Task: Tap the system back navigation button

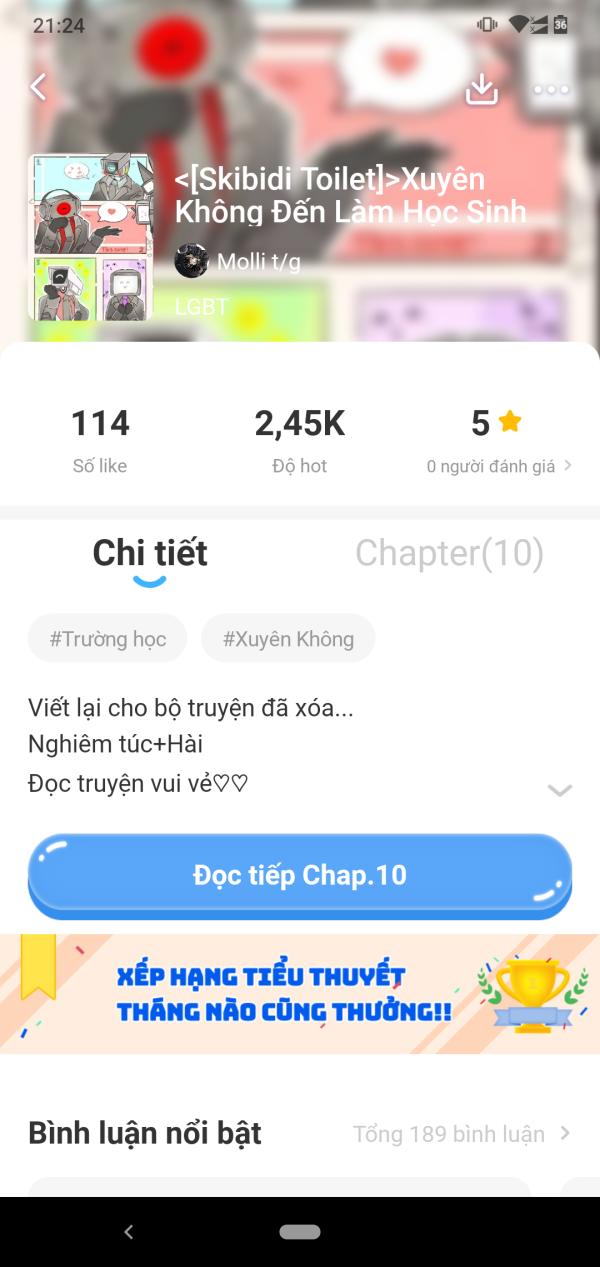Action: coord(128,1232)
